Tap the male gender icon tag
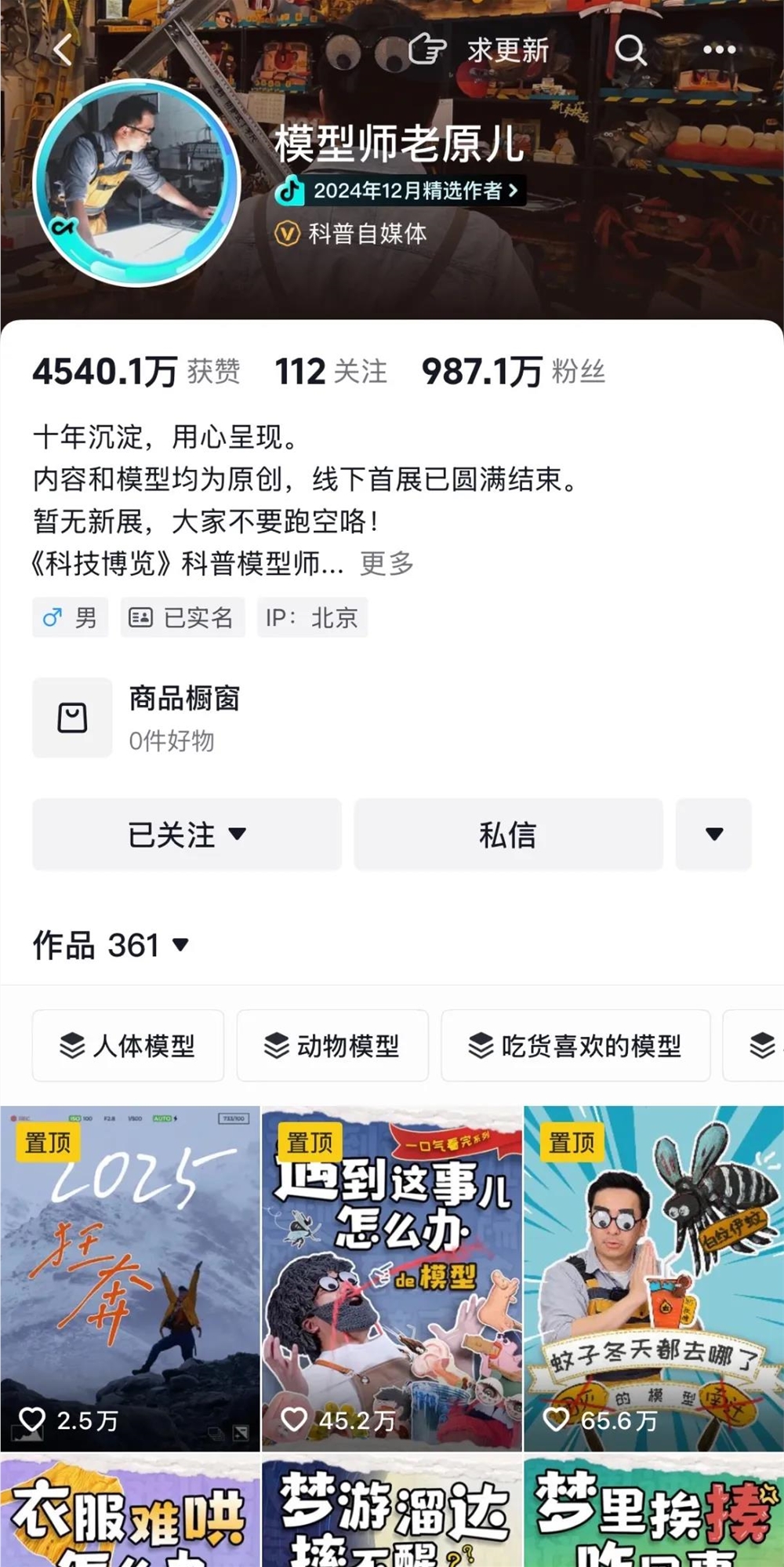This screenshot has width=784, height=1567. 70,617
